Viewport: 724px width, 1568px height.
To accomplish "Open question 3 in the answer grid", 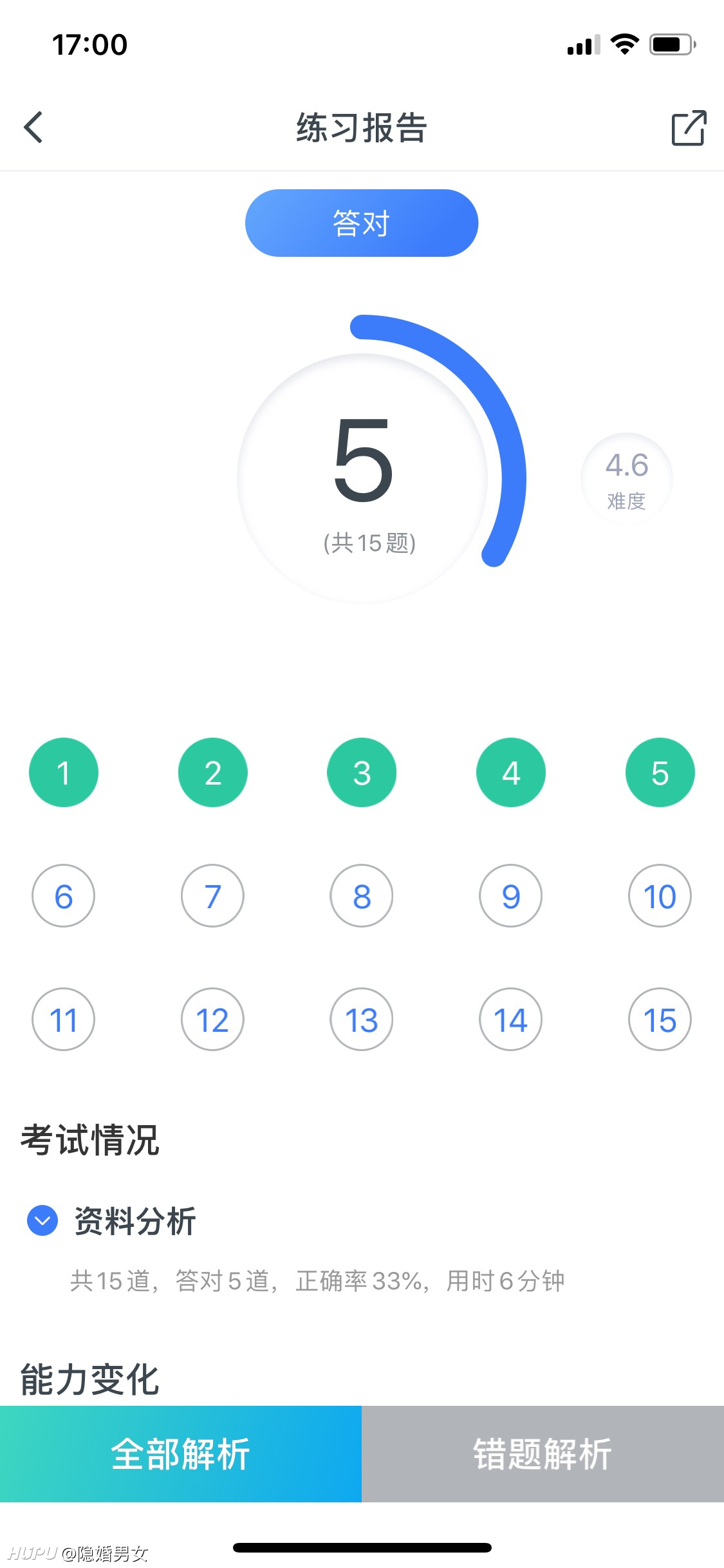I will click(x=362, y=772).
